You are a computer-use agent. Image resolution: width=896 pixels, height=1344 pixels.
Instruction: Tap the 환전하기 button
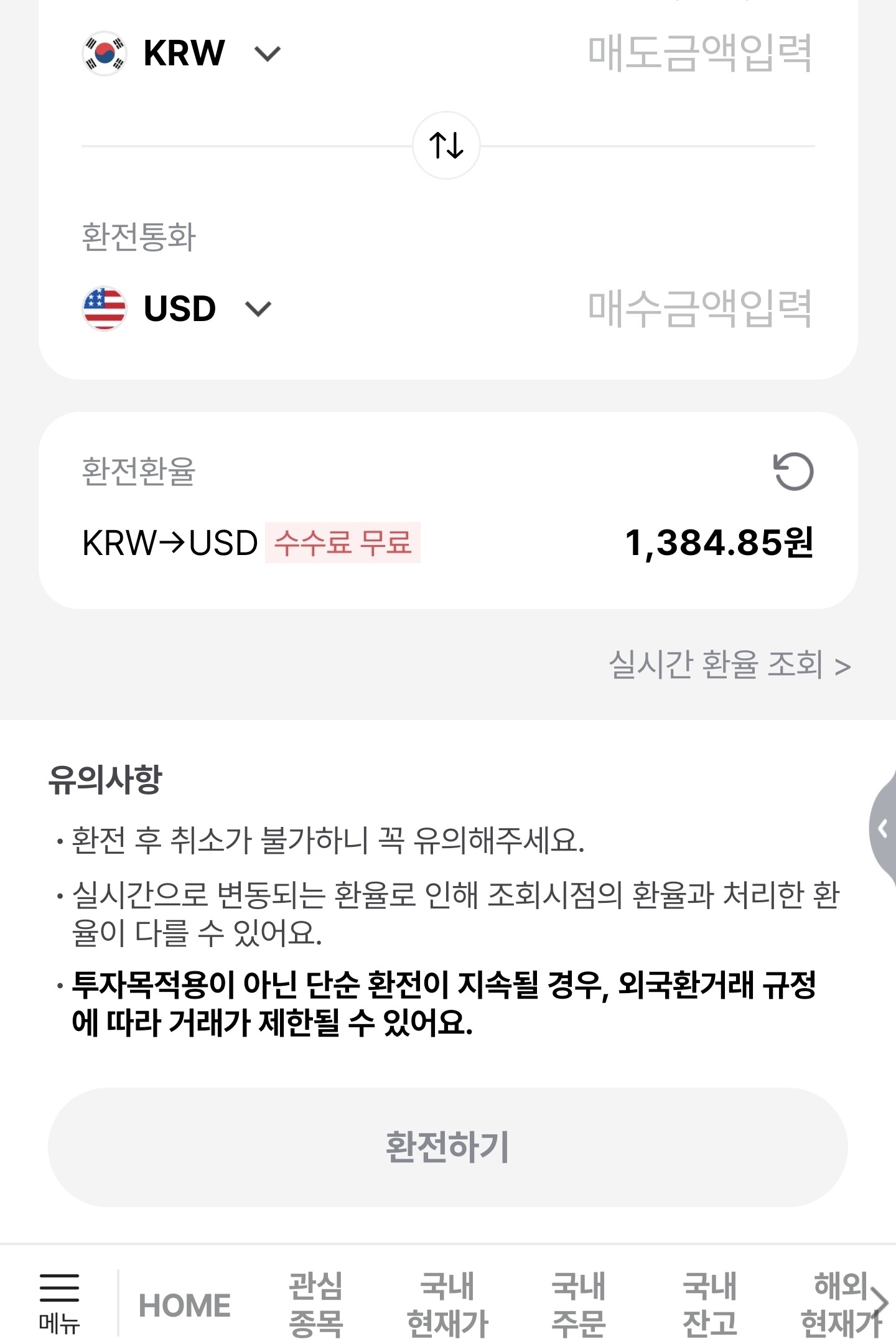[447, 1147]
